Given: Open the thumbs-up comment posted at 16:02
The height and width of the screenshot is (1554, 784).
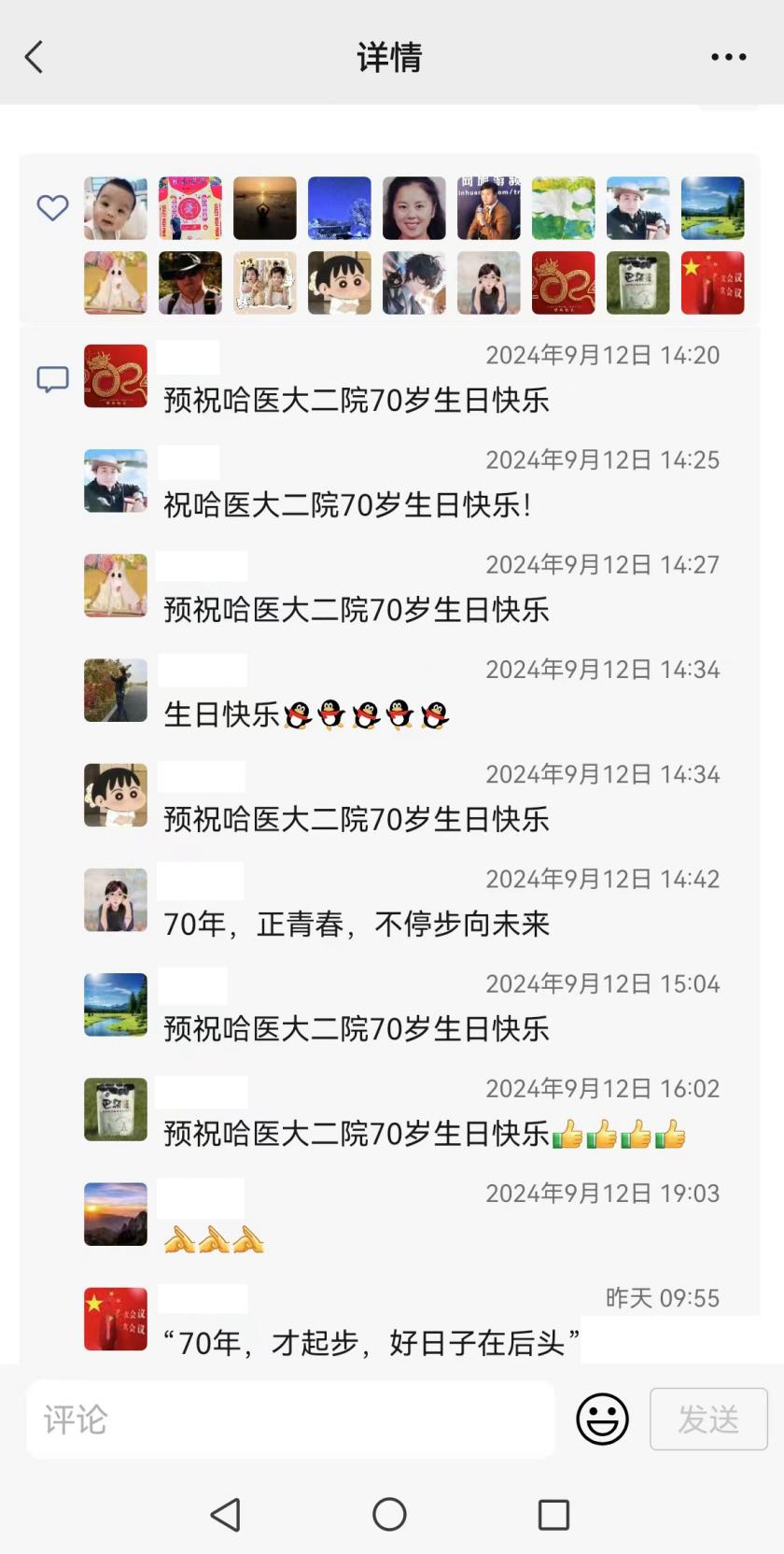Looking at the screenshot, I should [425, 1134].
